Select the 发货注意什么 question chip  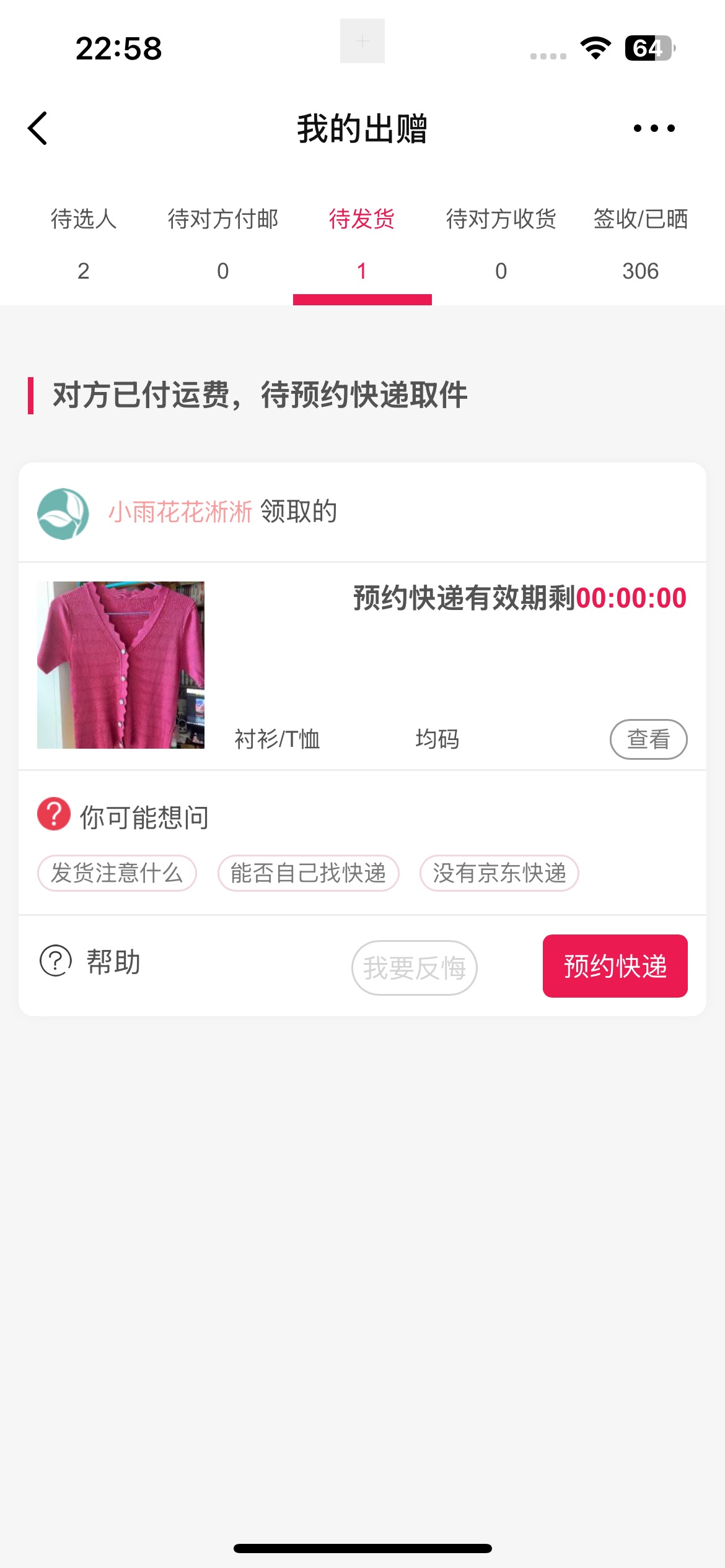[x=117, y=873]
